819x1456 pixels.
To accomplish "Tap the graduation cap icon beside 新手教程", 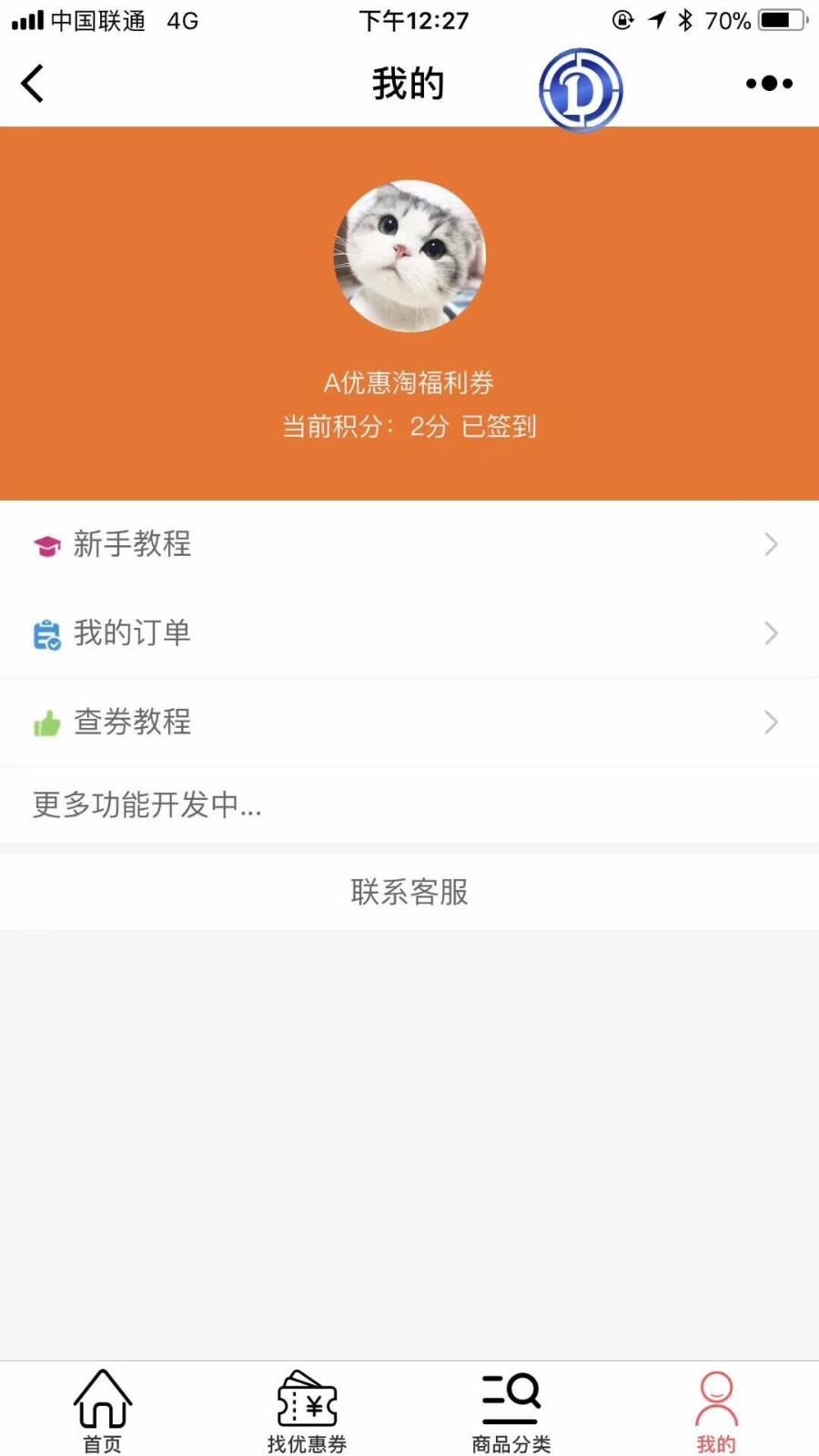I will (x=45, y=543).
